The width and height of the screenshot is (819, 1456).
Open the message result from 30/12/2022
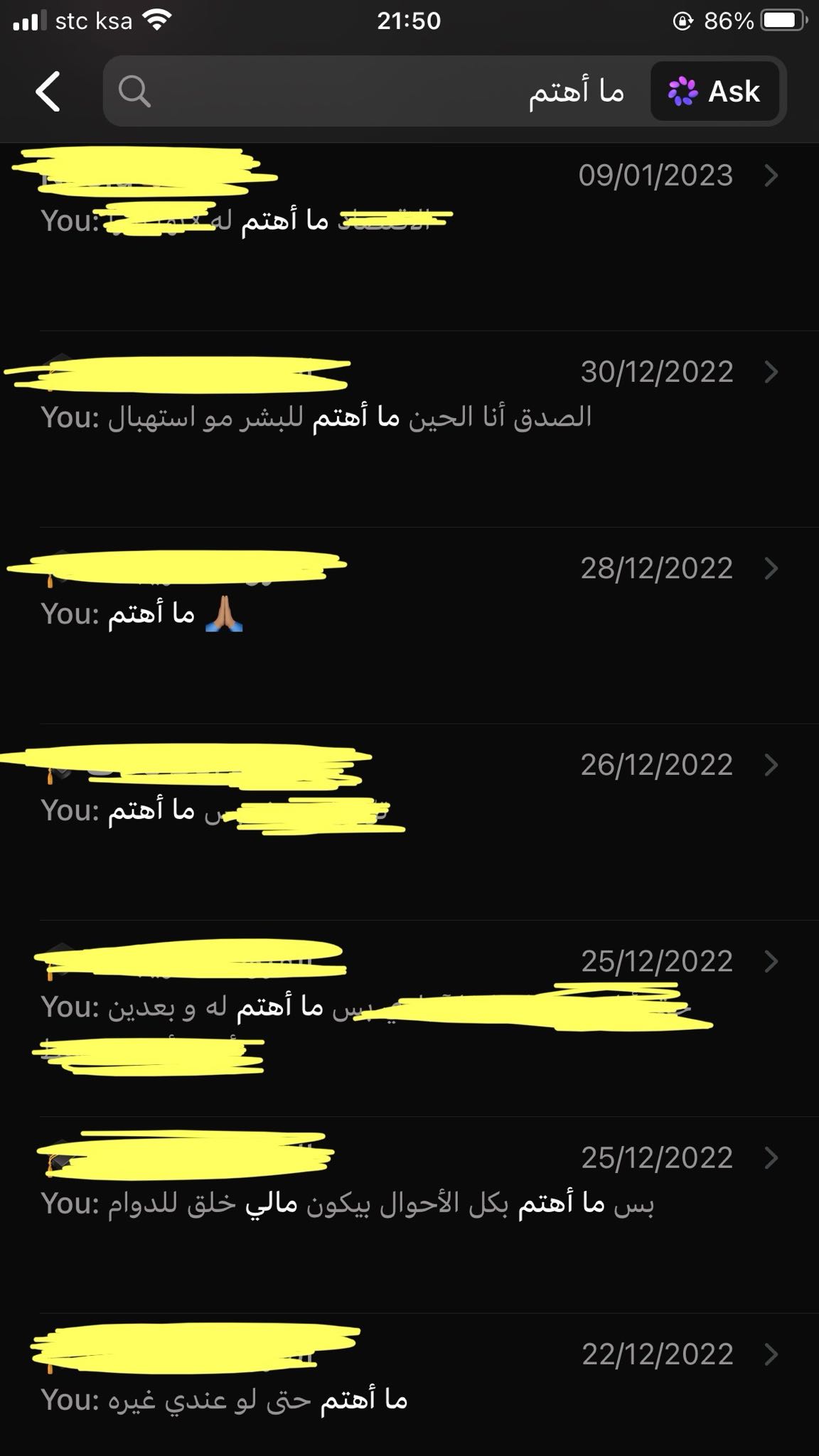point(409,429)
